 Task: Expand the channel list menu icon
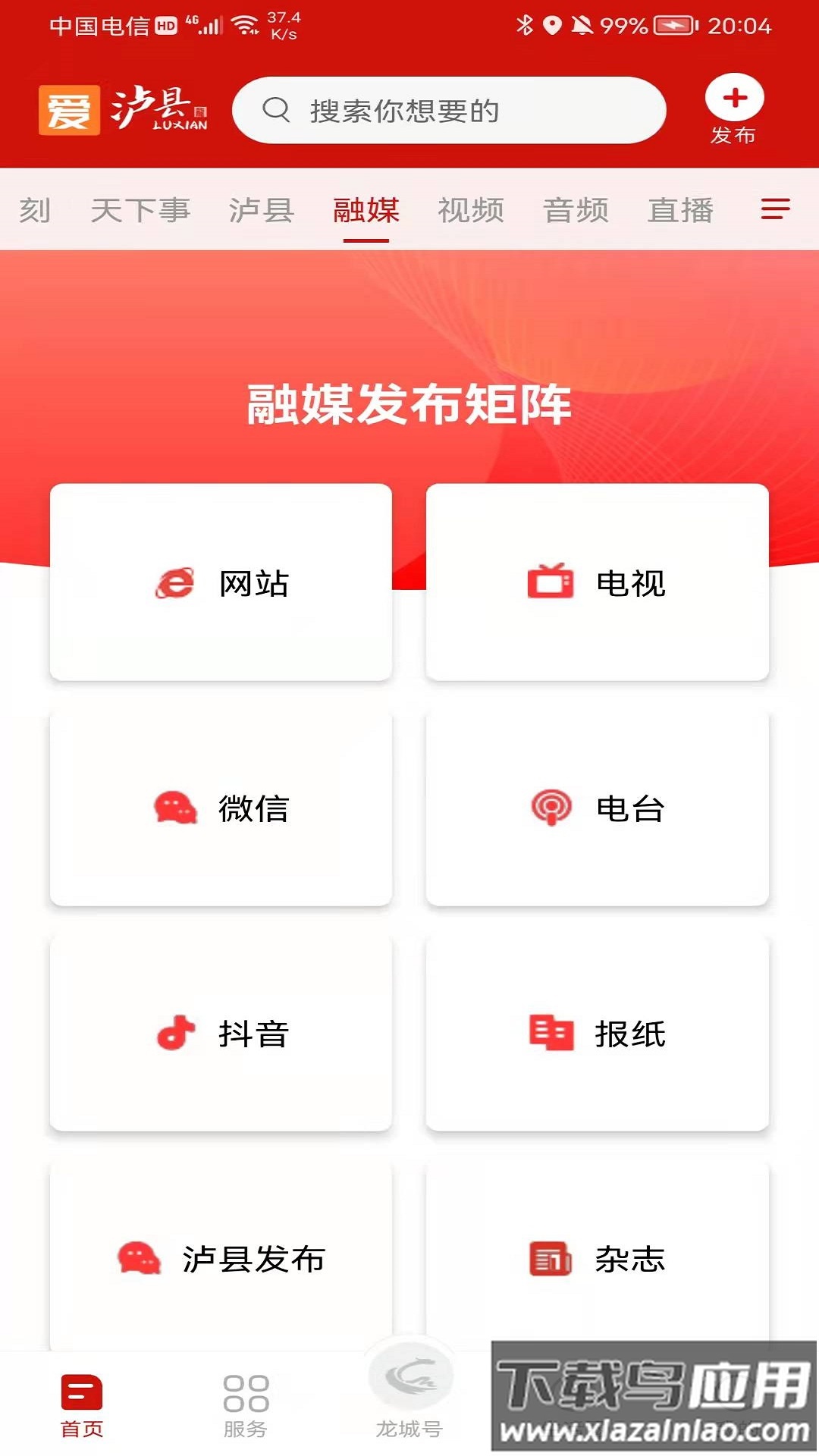tap(774, 210)
